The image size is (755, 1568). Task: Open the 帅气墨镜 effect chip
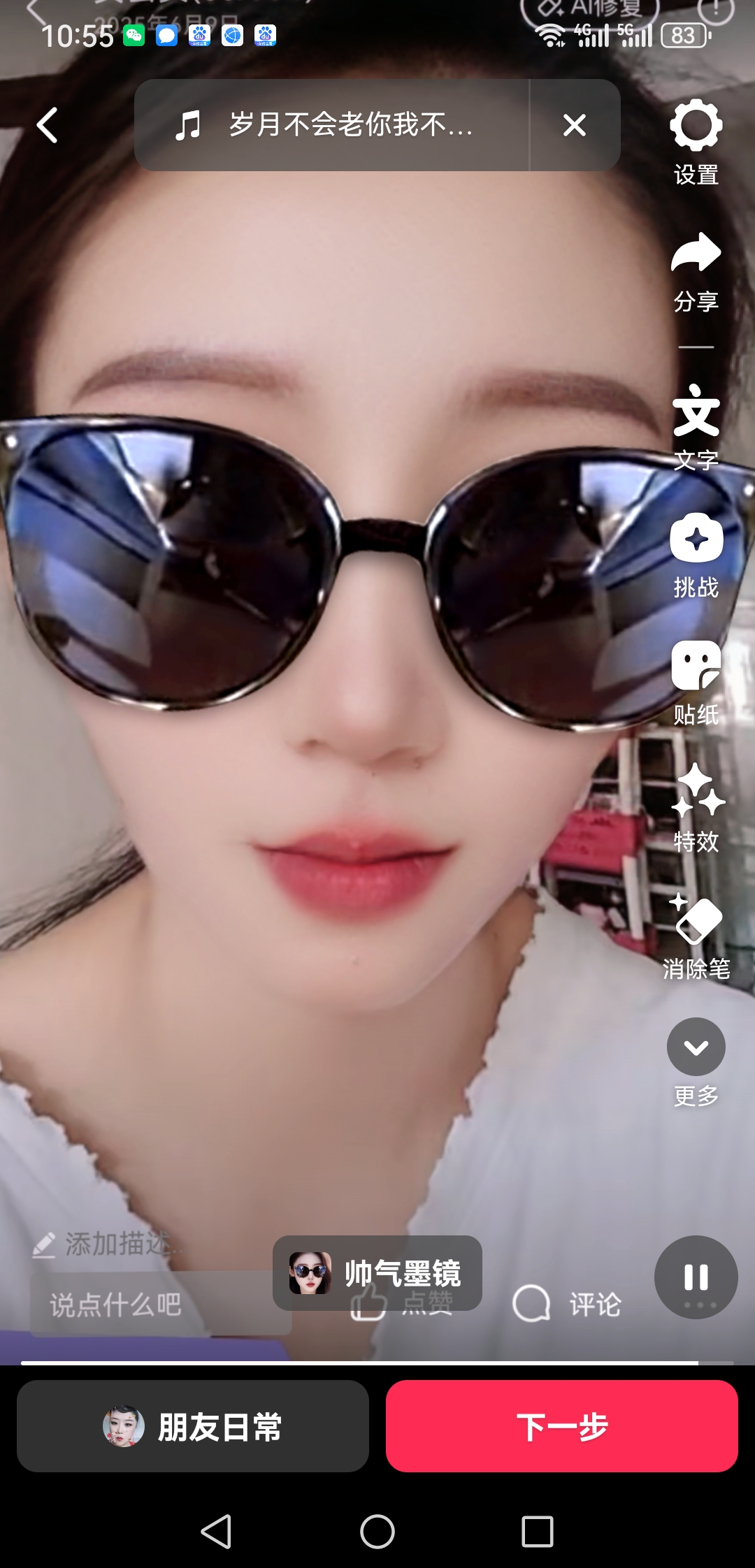tap(377, 1273)
